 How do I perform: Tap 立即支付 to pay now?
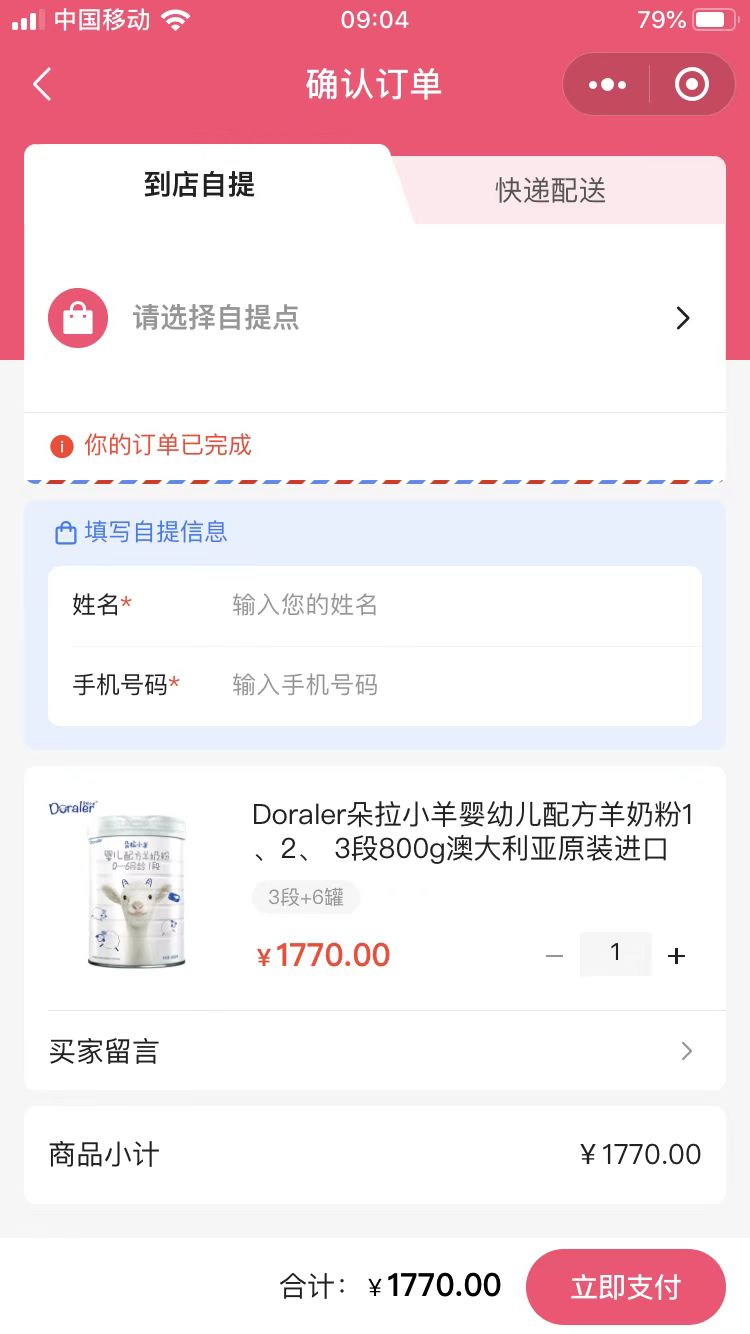click(x=625, y=1287)
